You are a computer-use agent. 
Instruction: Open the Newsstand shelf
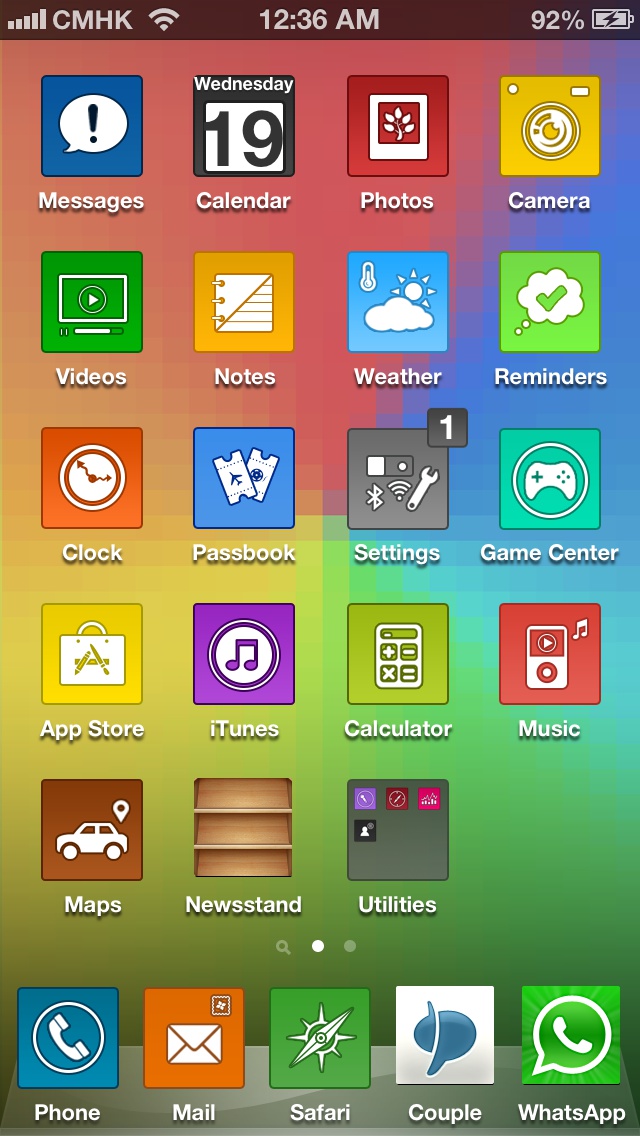click(244, 831)
